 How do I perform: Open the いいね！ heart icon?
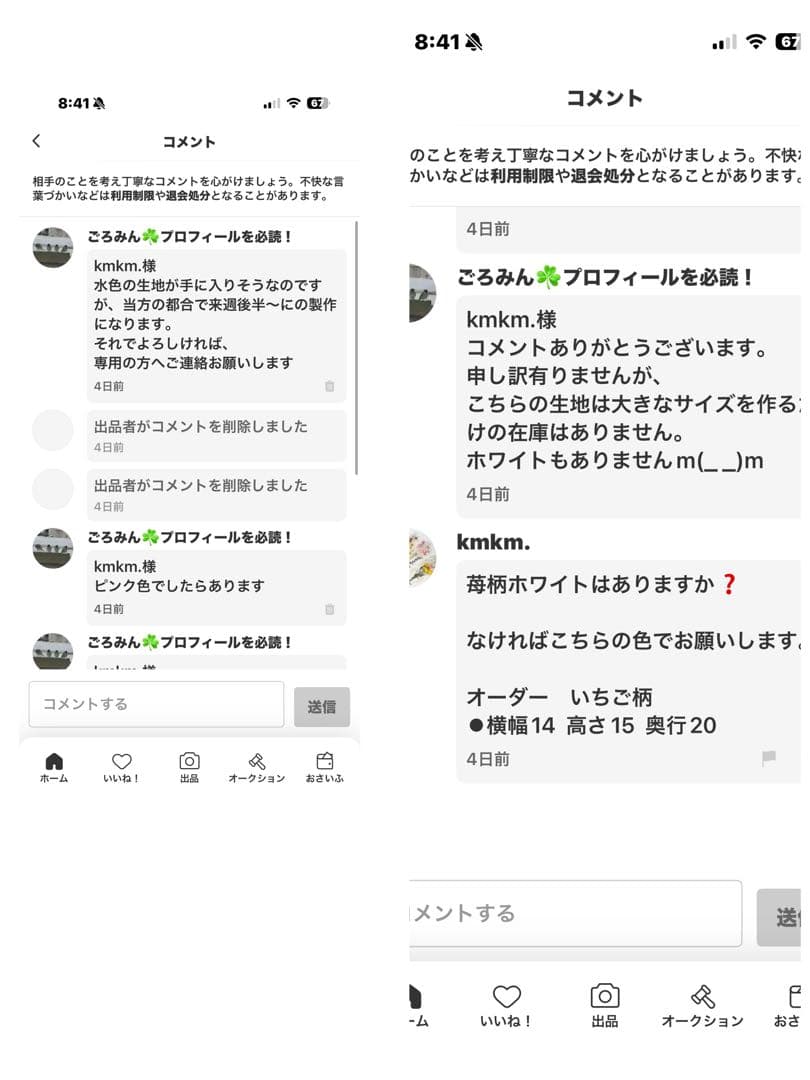point(121,763)
